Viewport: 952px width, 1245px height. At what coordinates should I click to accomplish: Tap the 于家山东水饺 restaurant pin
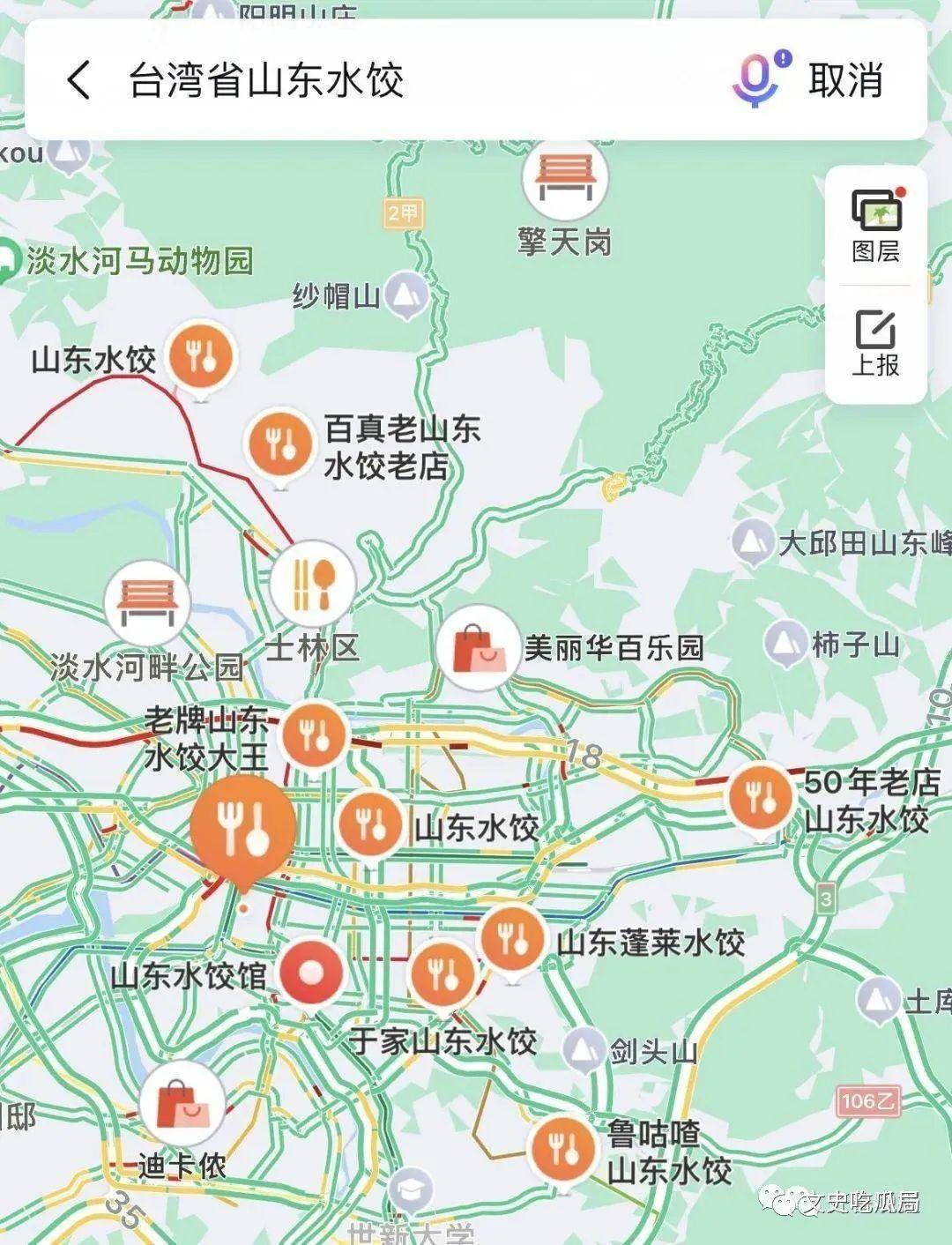(443, 975)
